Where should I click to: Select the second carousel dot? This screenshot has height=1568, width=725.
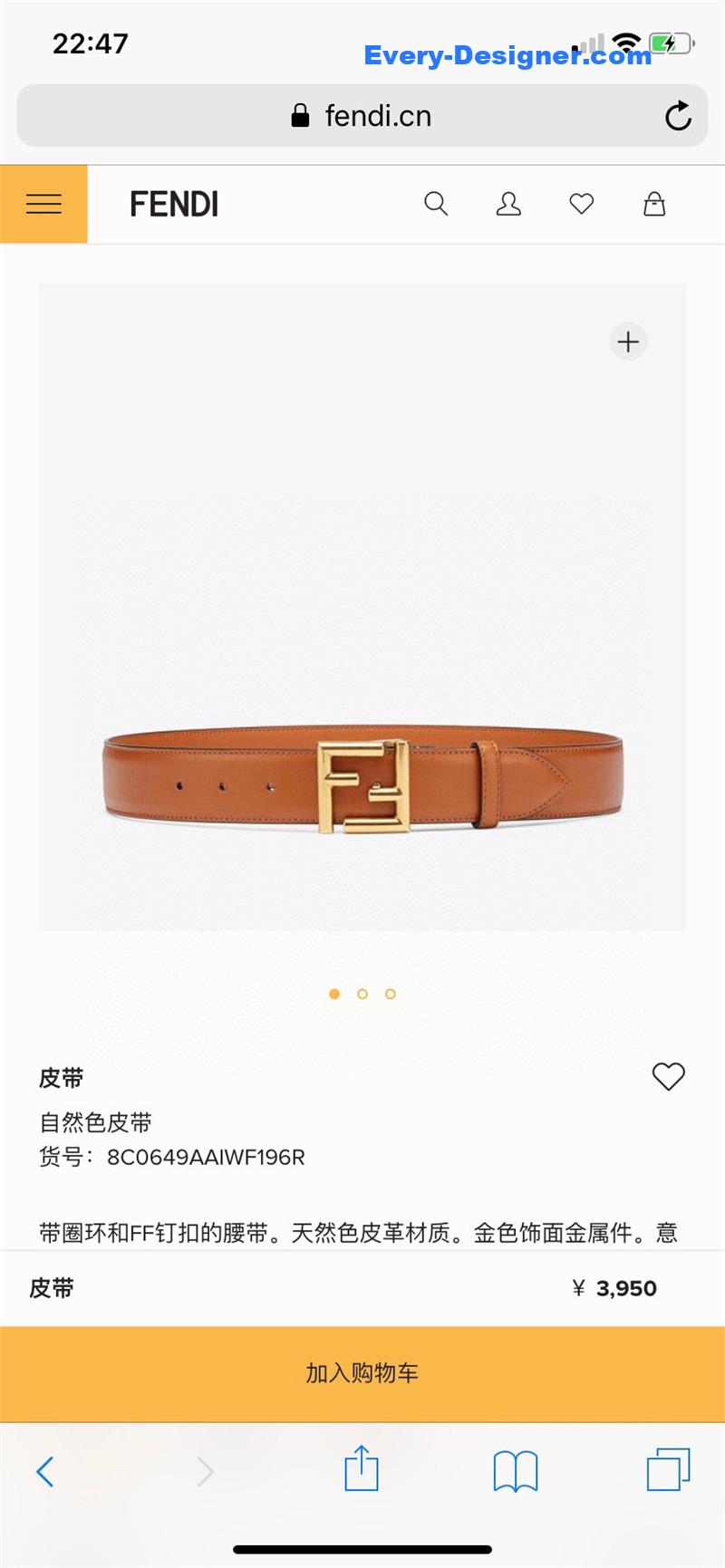362,994
